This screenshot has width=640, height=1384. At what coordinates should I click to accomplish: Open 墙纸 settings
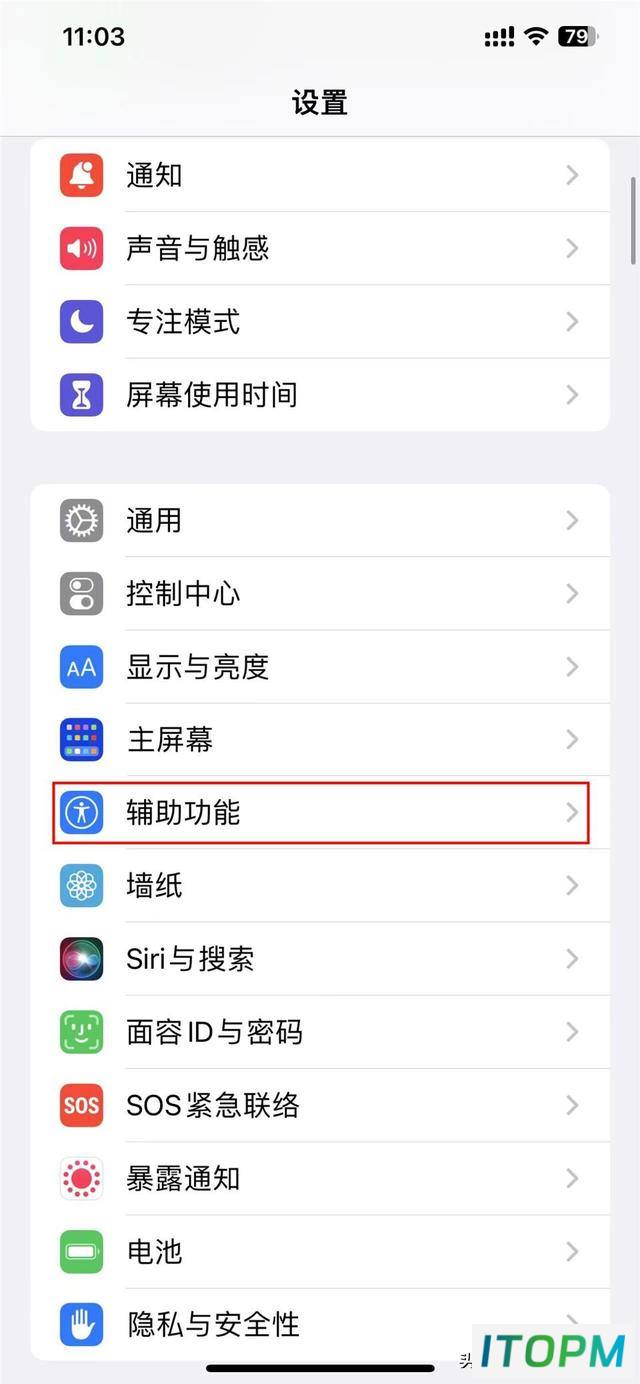(320, 885)
